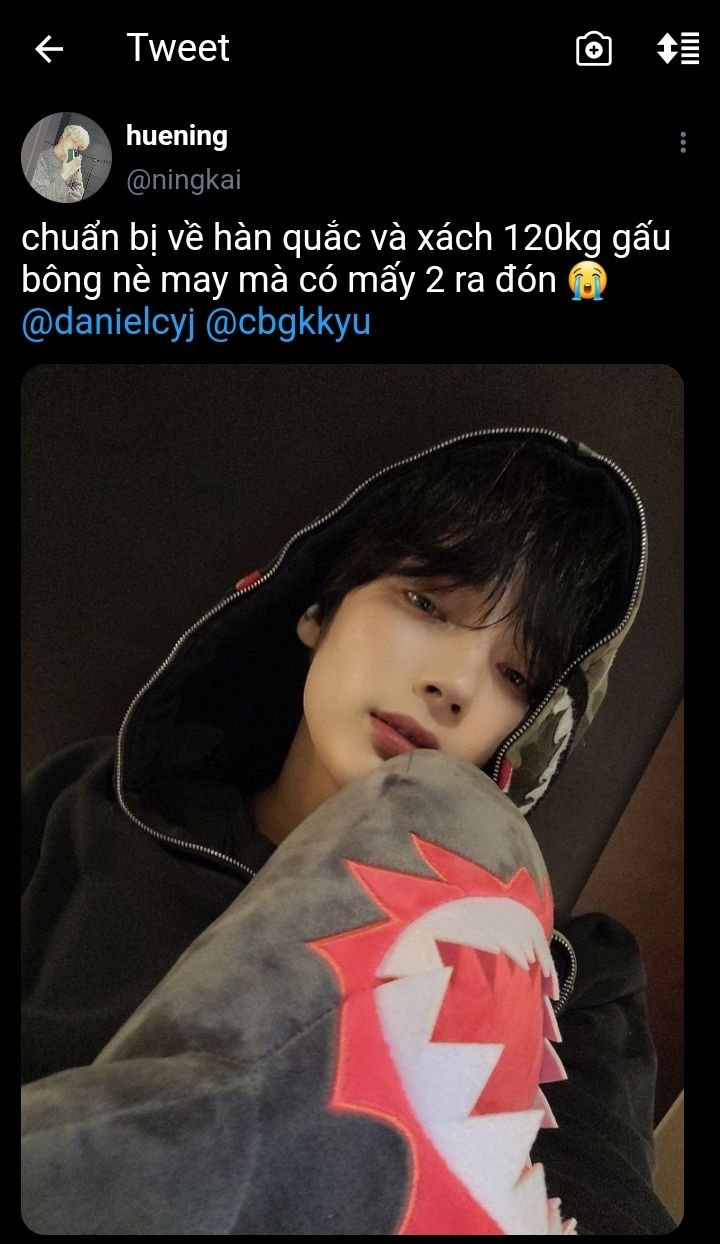Open the @cbgkkyu mention link
The height and width of the screenshot is (1244, 720).
click(287, 326)
